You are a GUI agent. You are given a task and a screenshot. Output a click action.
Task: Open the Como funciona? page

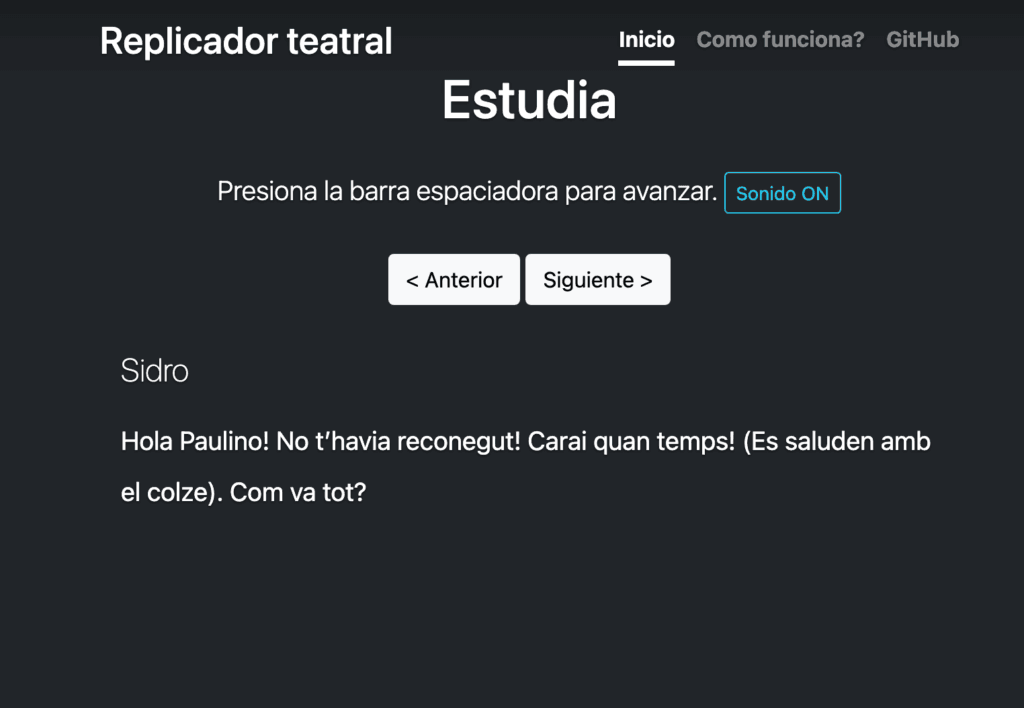(x=780, y=40)
